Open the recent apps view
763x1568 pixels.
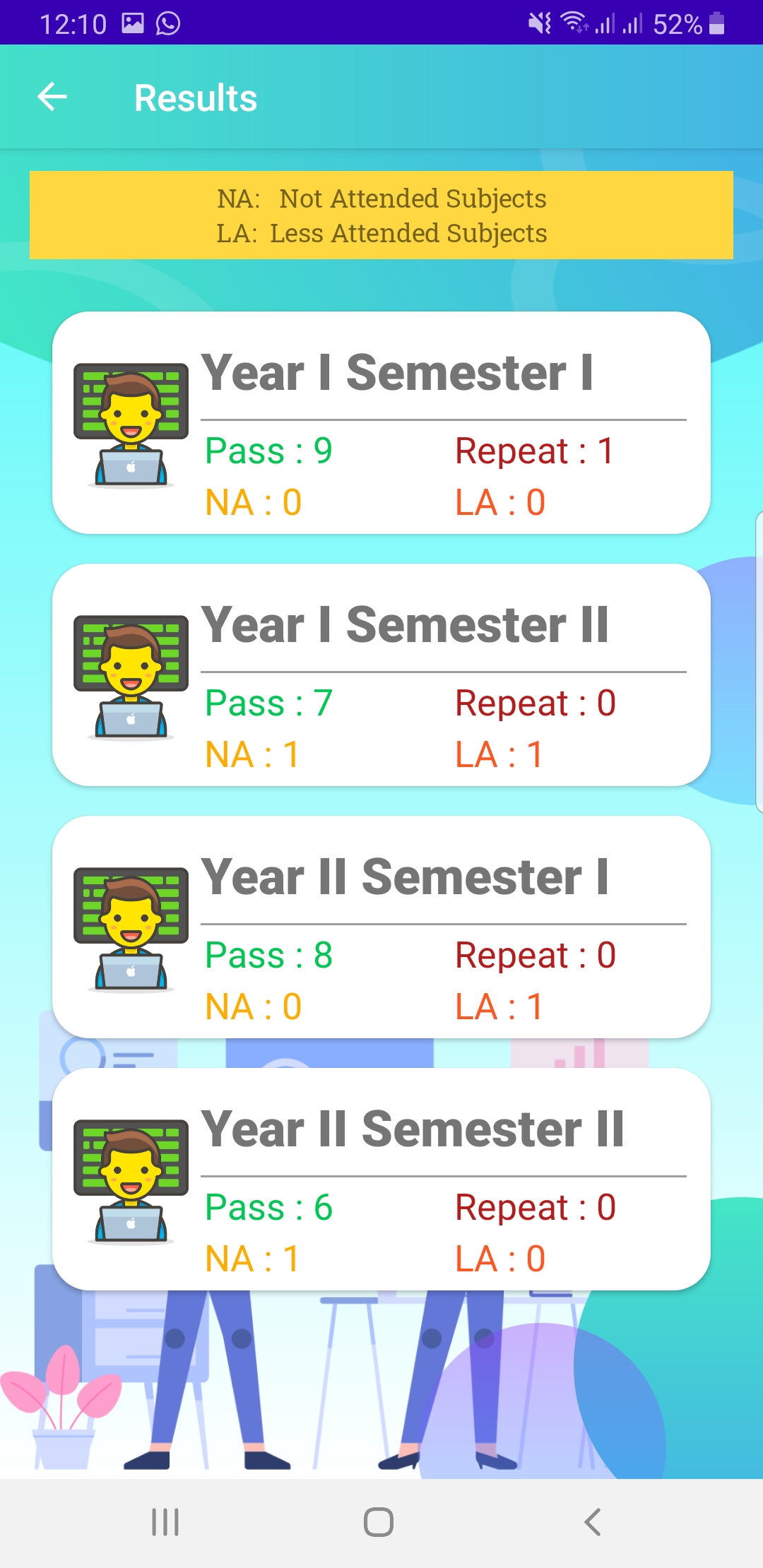(x=165, y=1522)
